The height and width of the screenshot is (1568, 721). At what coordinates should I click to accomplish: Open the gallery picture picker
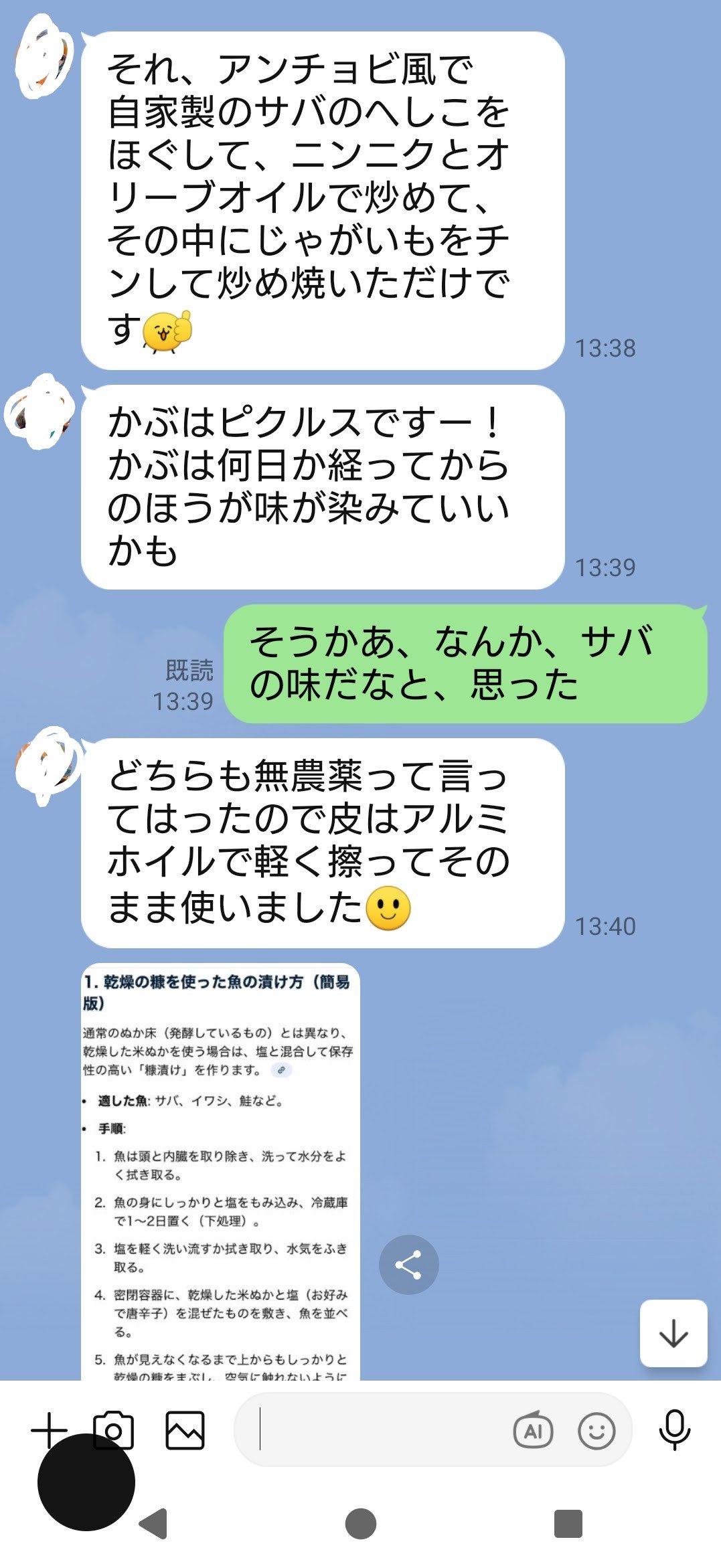pyautogui.click(x=185, y=1430)
